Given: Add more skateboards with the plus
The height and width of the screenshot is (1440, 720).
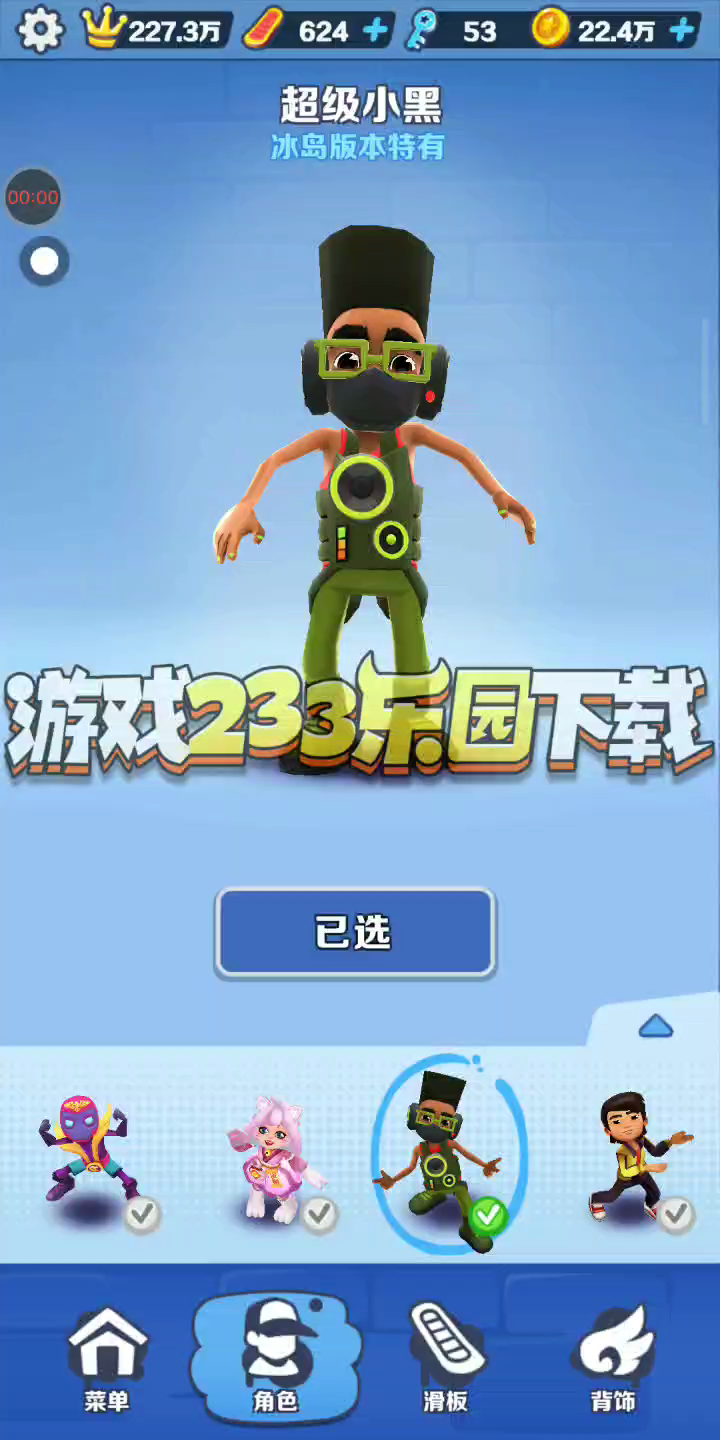Looking at the screenshot, I should click(x=375, y=30).
